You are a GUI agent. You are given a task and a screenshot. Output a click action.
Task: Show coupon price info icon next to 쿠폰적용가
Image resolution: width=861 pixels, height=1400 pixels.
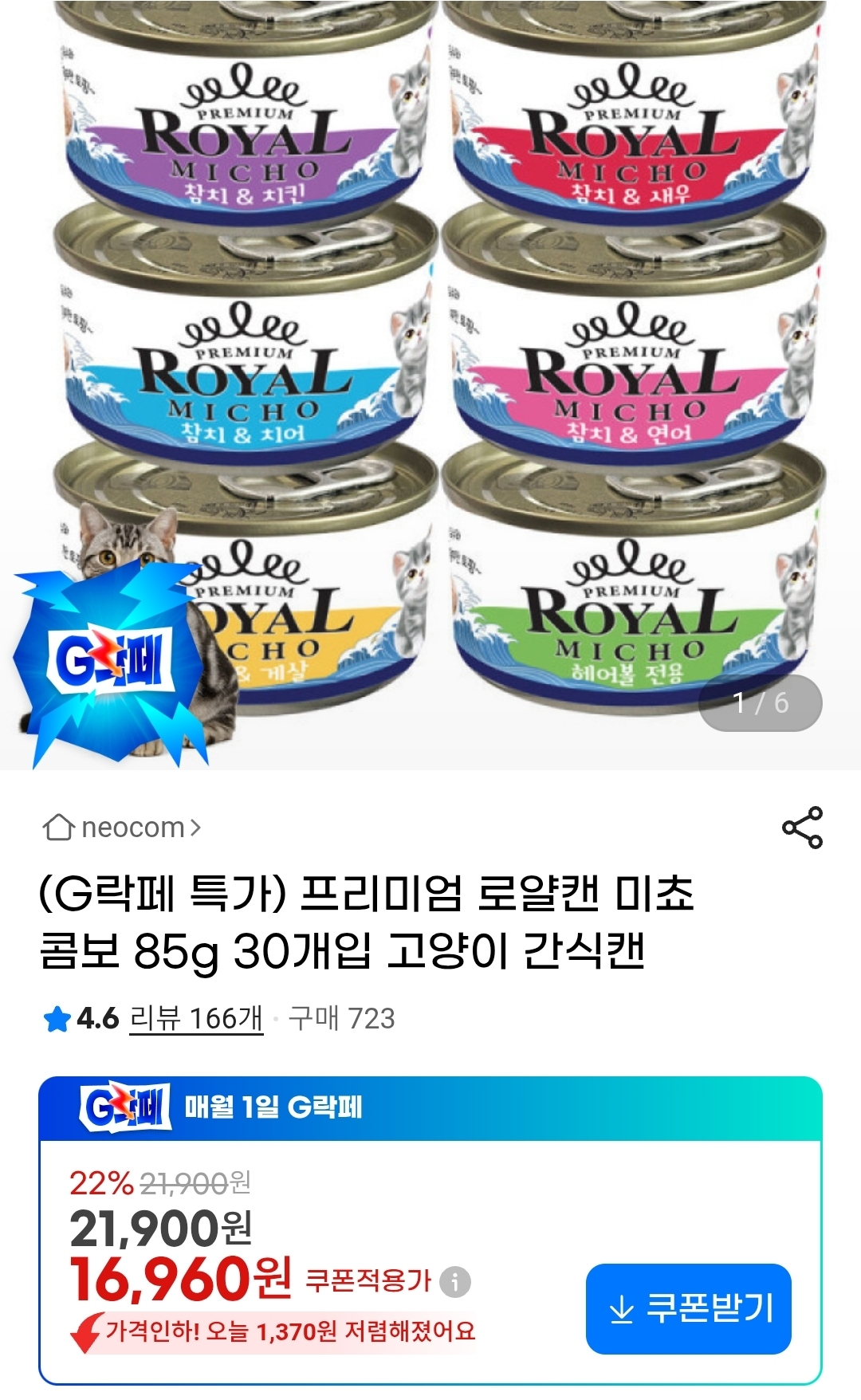pos(455,1282)
